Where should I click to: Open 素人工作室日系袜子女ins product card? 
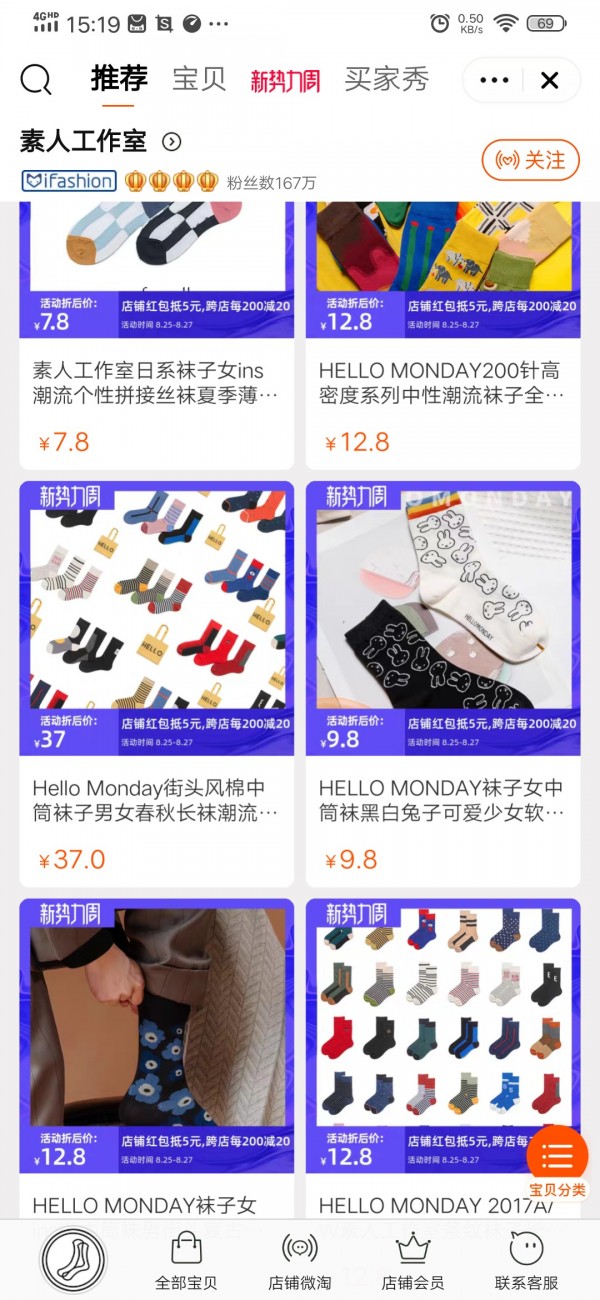[156, 384]
